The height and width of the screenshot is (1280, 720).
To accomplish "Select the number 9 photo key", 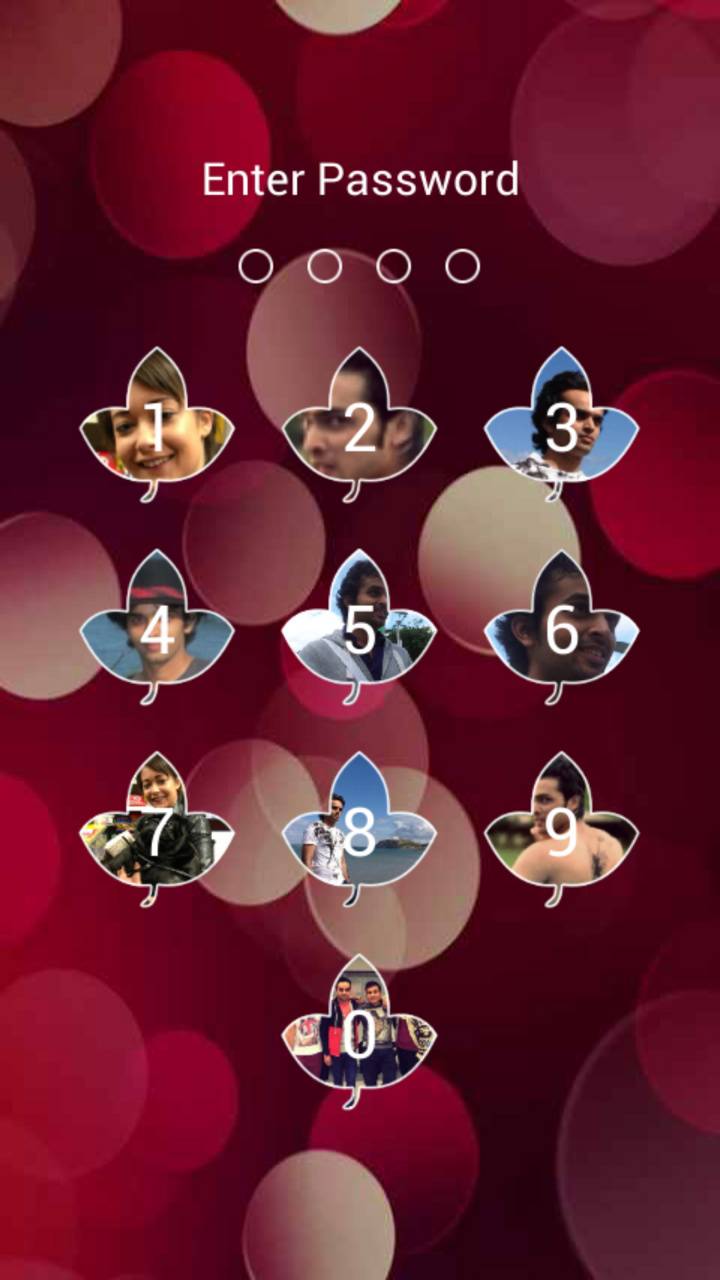I will [x=563, y=828].
